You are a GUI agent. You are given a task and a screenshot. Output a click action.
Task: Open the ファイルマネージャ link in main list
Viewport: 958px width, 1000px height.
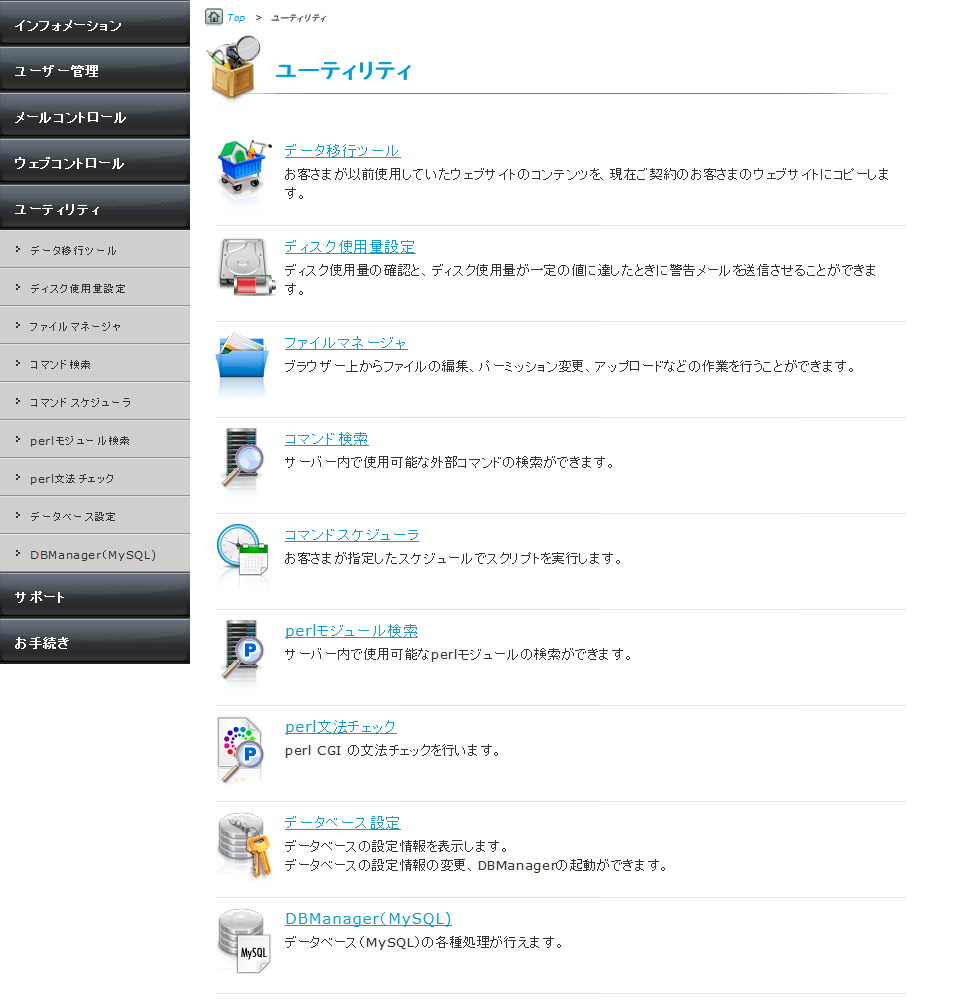click(x=345, y=343)
